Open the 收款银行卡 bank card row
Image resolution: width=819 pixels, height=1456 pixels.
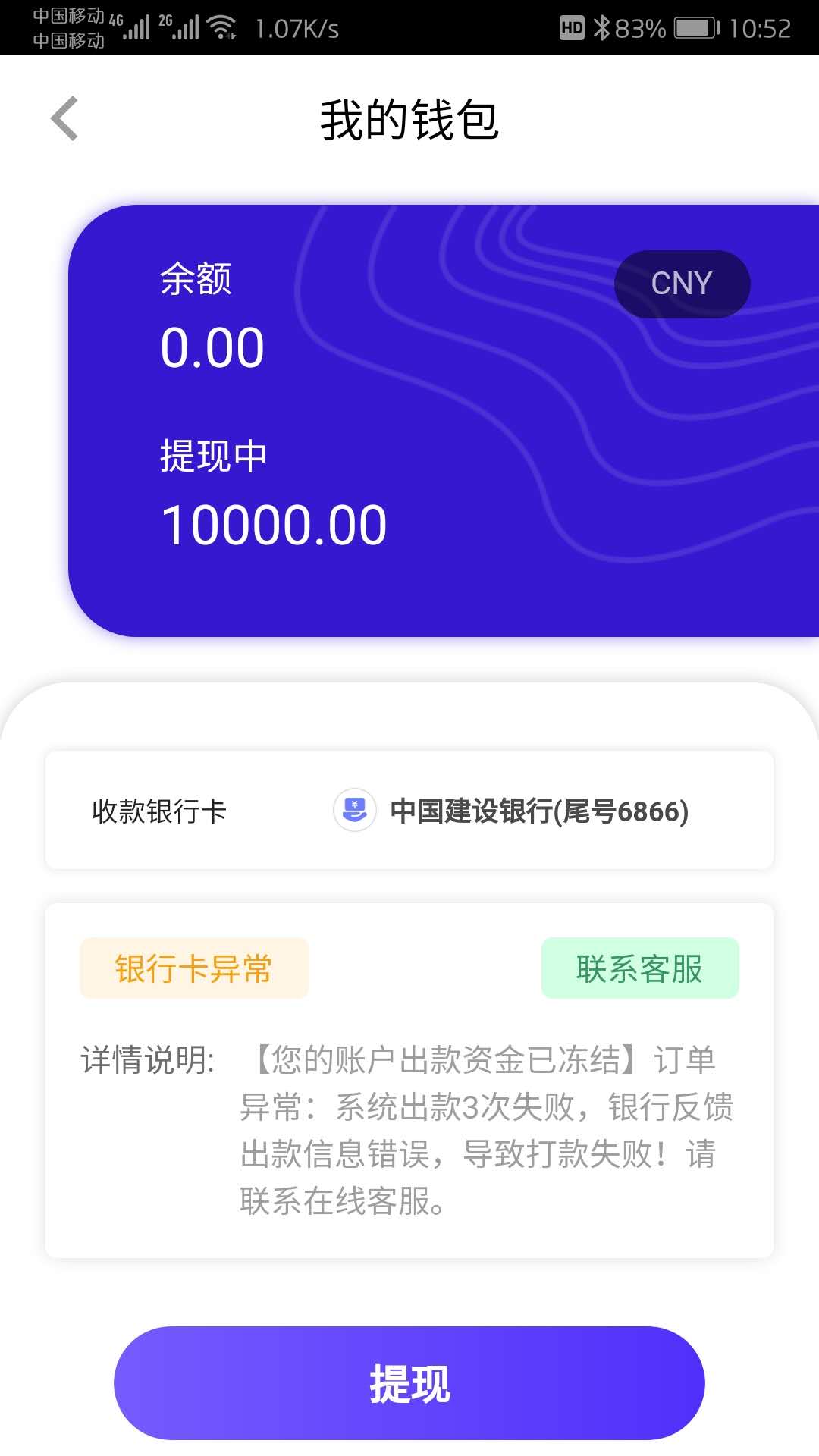click(409, 810)
